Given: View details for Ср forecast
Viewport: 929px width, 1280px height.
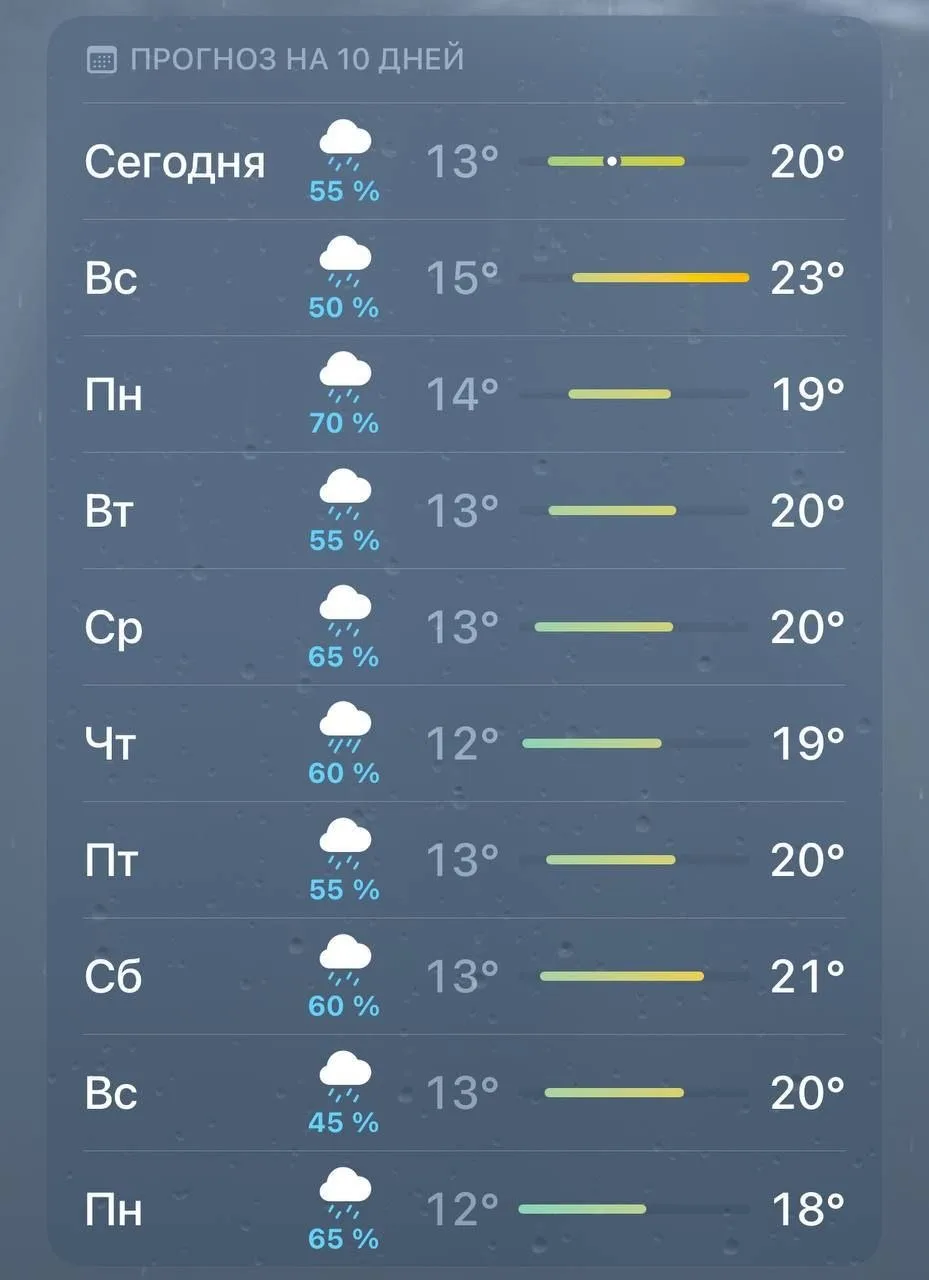Looking at the screenshot, I should (x=464, y=627).
